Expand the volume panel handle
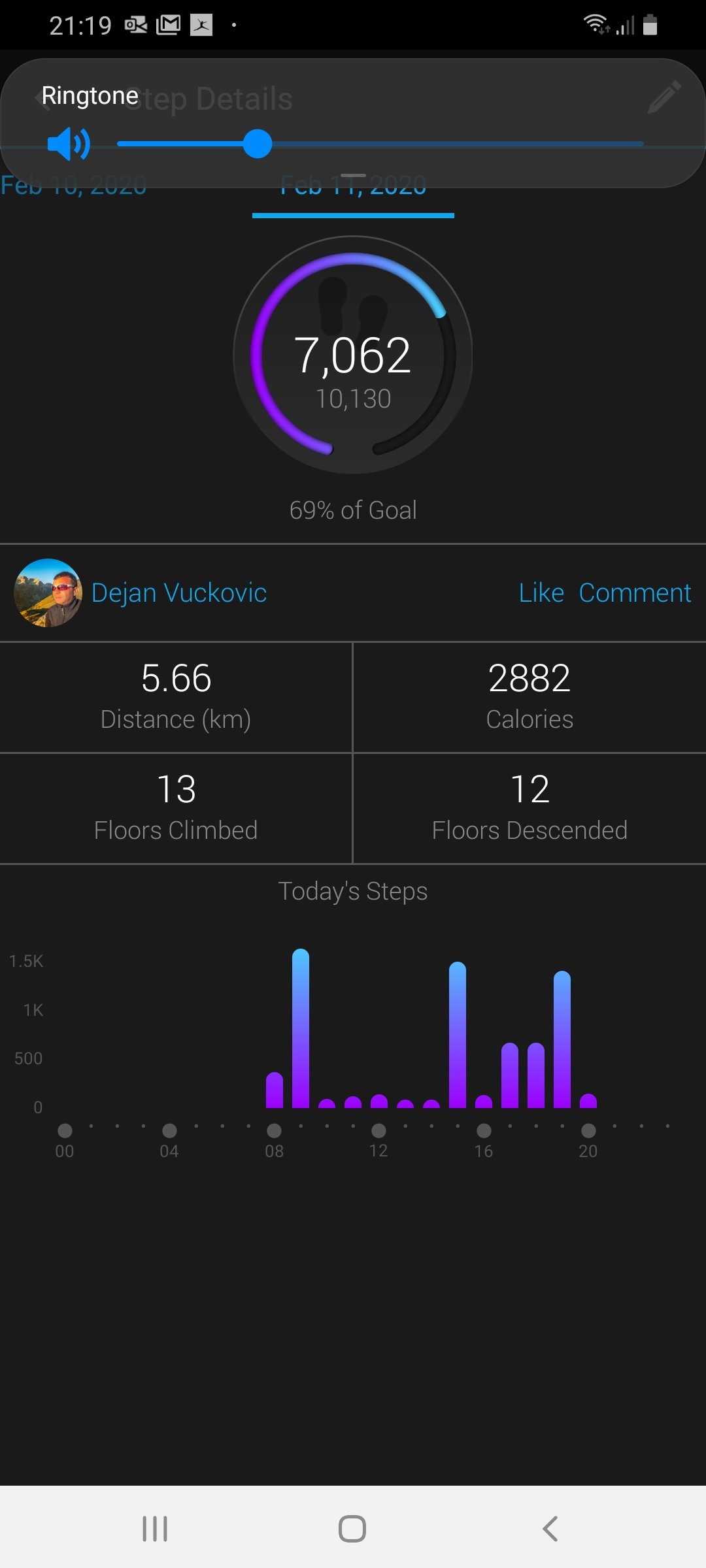This screenshot has height=1568, width=706. 353,176
